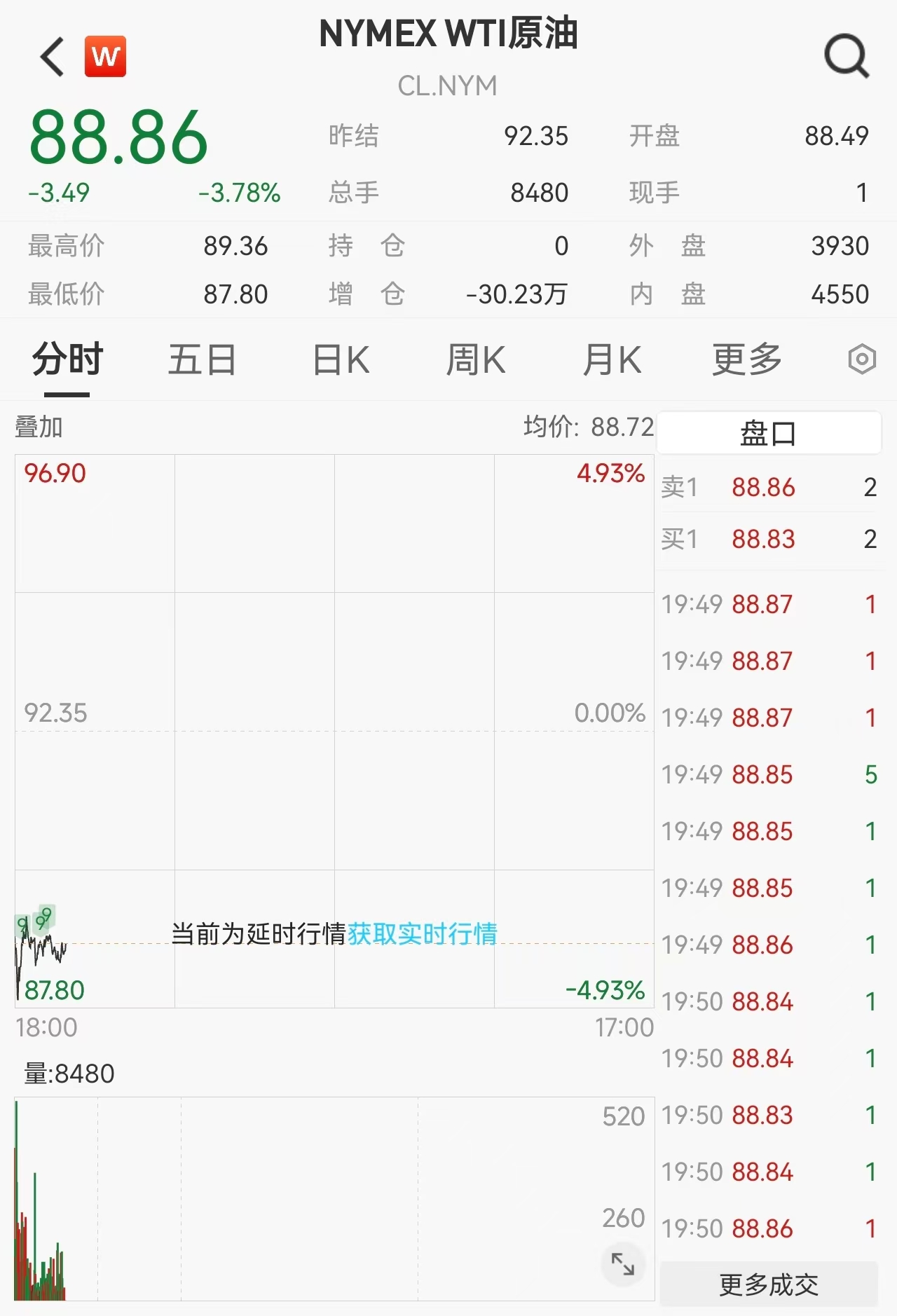897x1316 pixels.
Task: Open chart settings gear icon
Action: pyautogui.click(x=861, y=359)
